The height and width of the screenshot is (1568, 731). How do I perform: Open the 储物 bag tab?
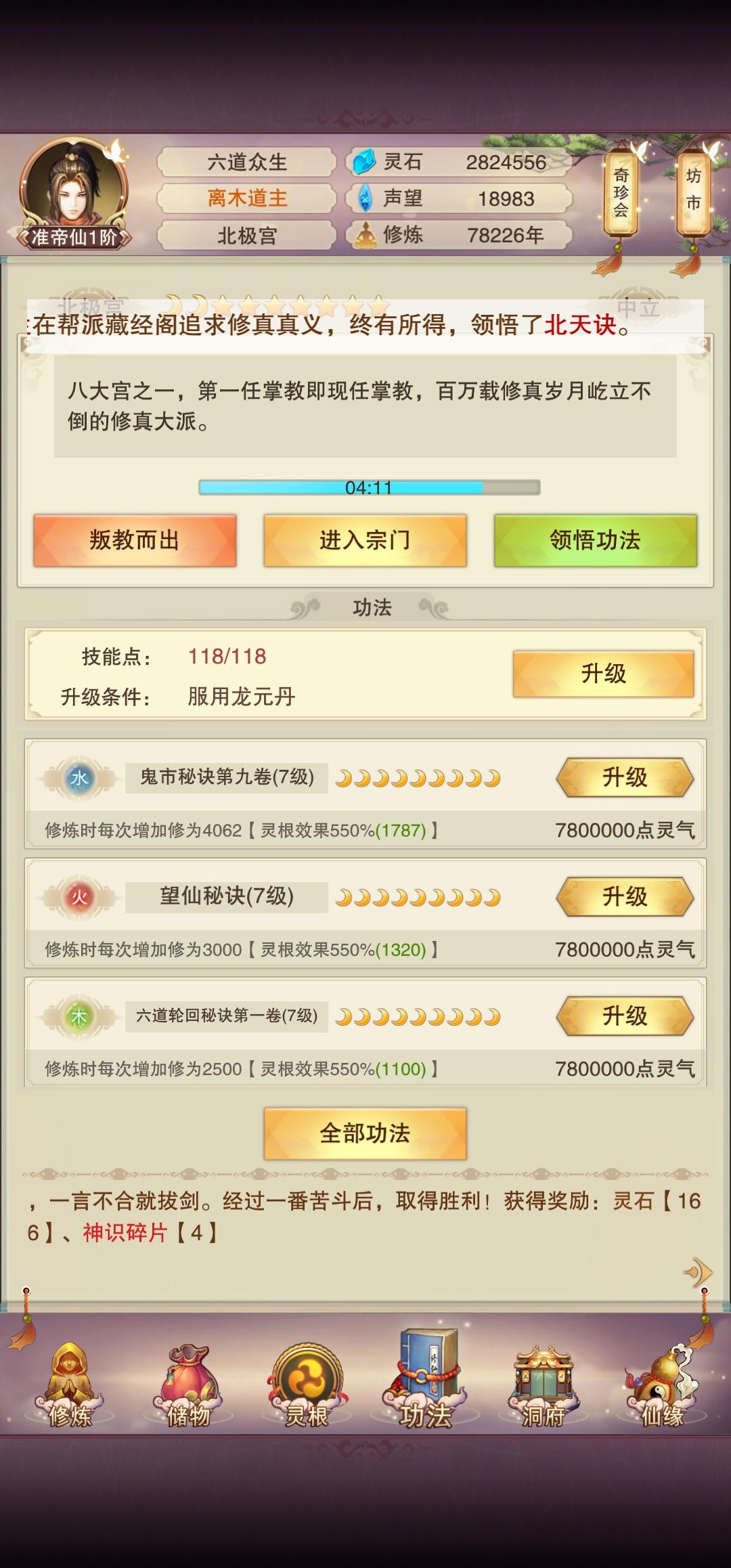188,1384
